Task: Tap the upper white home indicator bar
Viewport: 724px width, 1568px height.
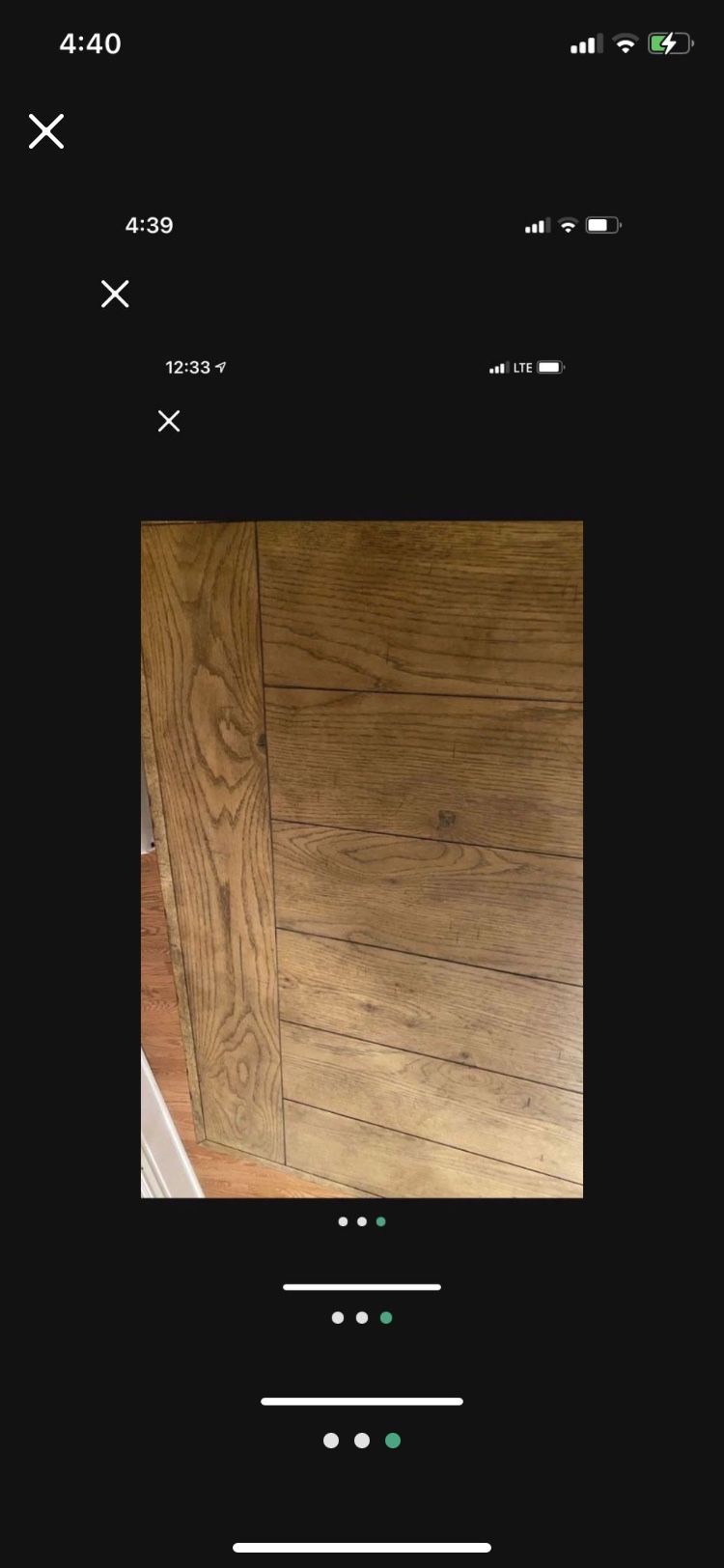Action: click(362, 1286)
